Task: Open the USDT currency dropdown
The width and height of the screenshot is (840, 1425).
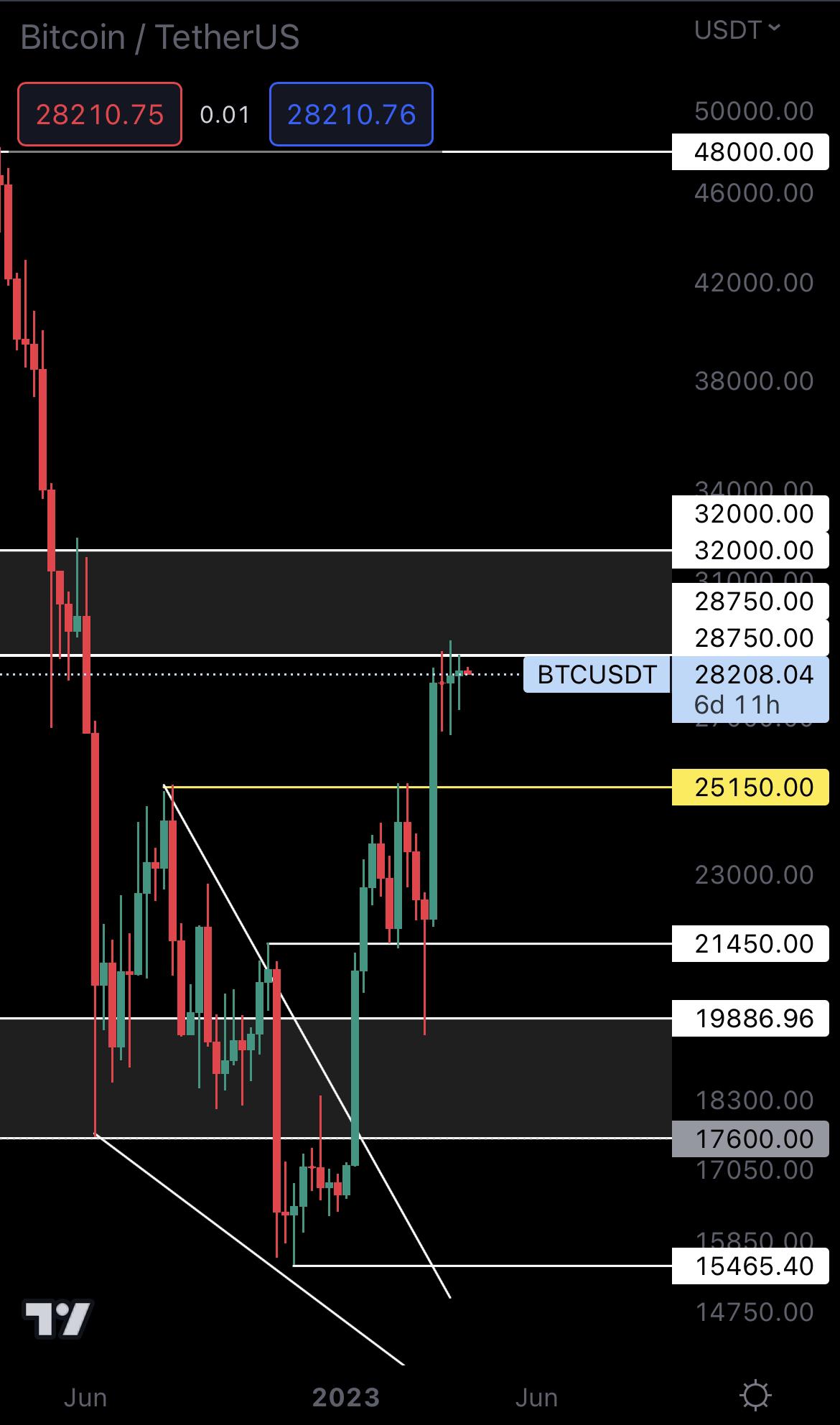Action: 737,30
